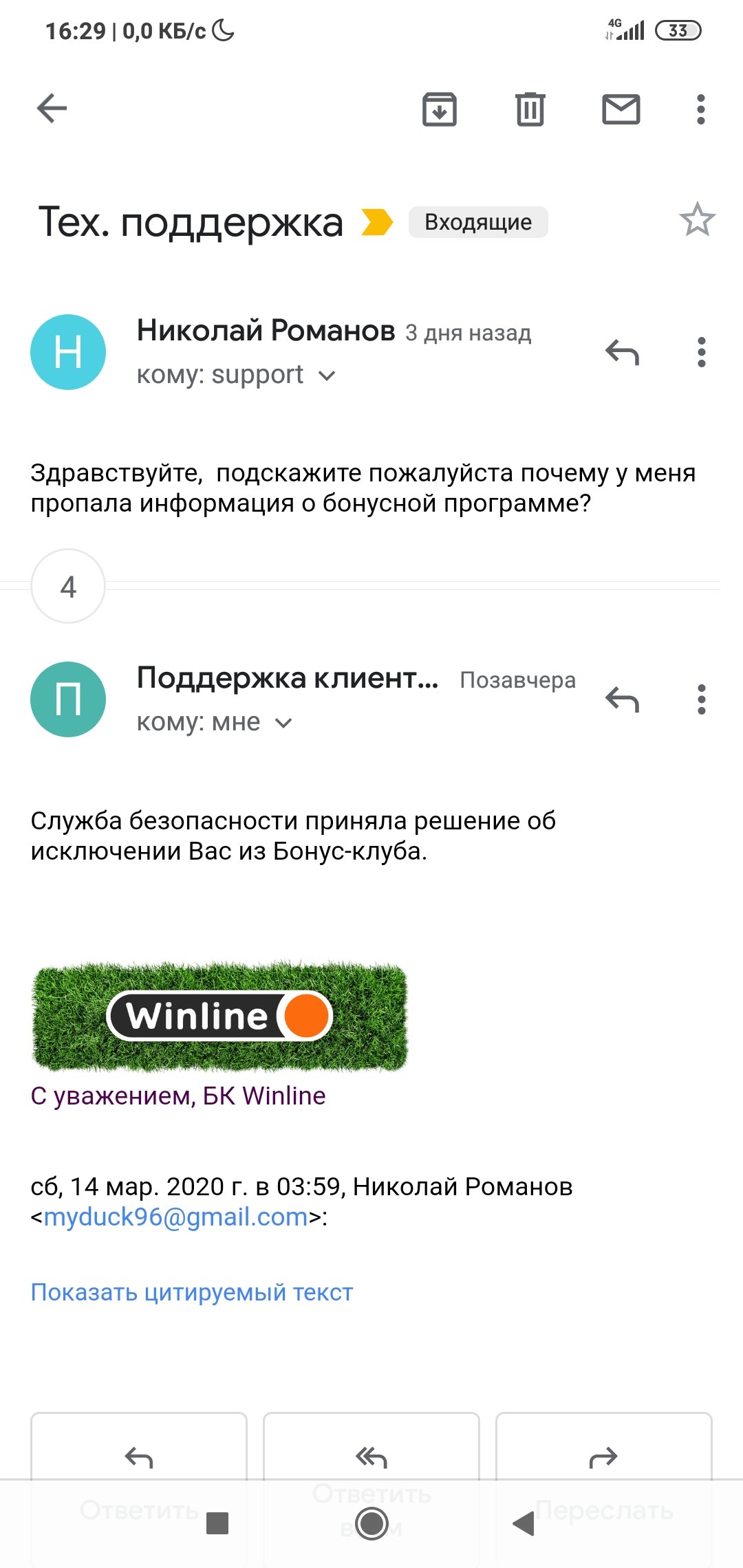Screen dimensions: 743x1568
Task: Expand recipient details under Николай Романов
Action: 327,375
